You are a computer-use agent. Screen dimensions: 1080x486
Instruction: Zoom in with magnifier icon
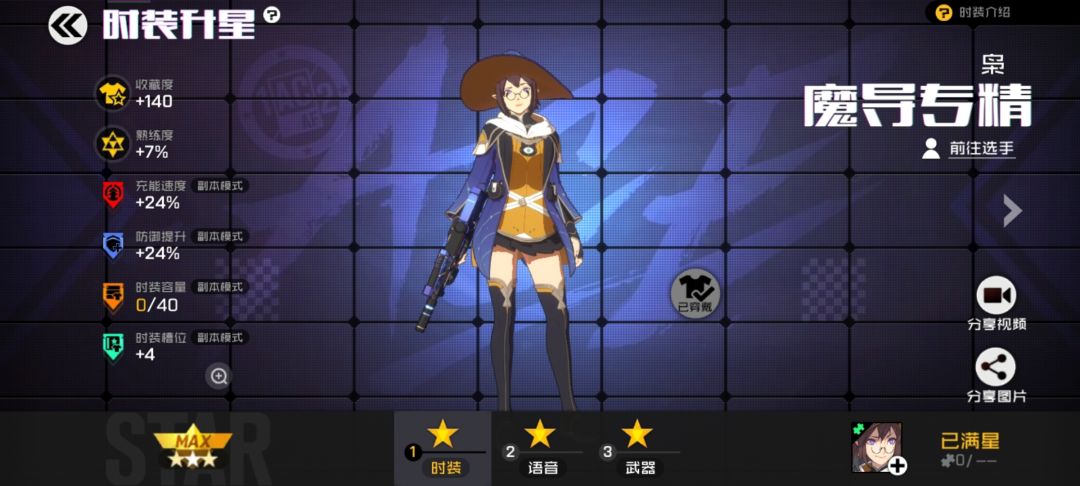[219, 376]
